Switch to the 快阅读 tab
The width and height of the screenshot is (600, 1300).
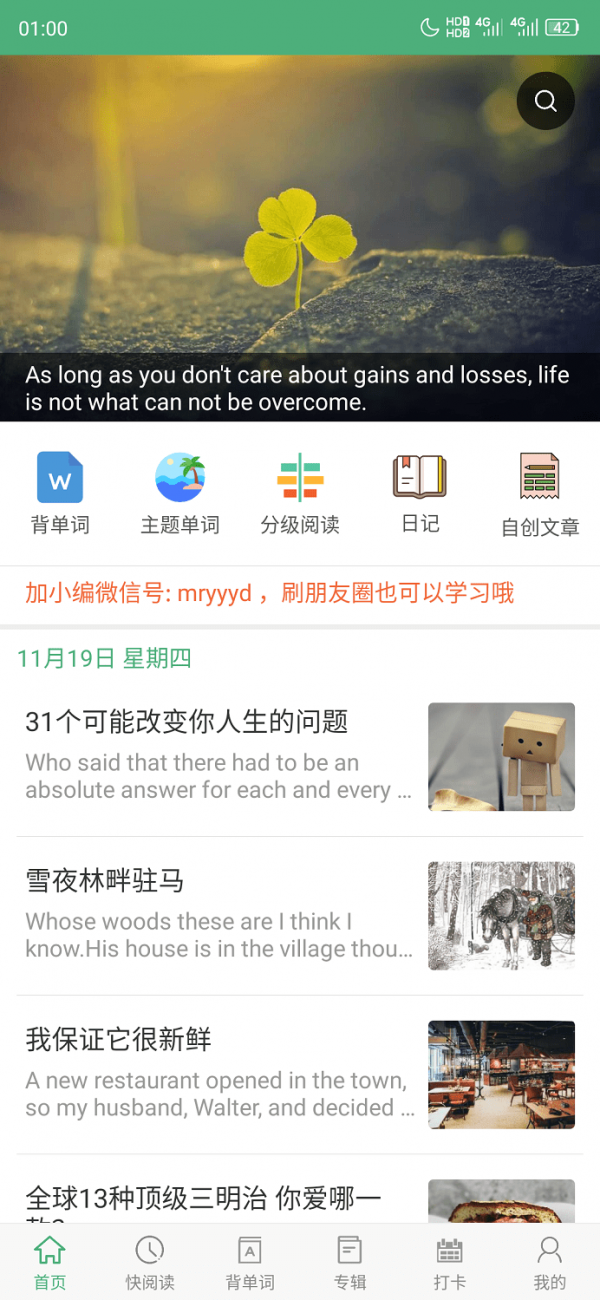[150, 1262]
